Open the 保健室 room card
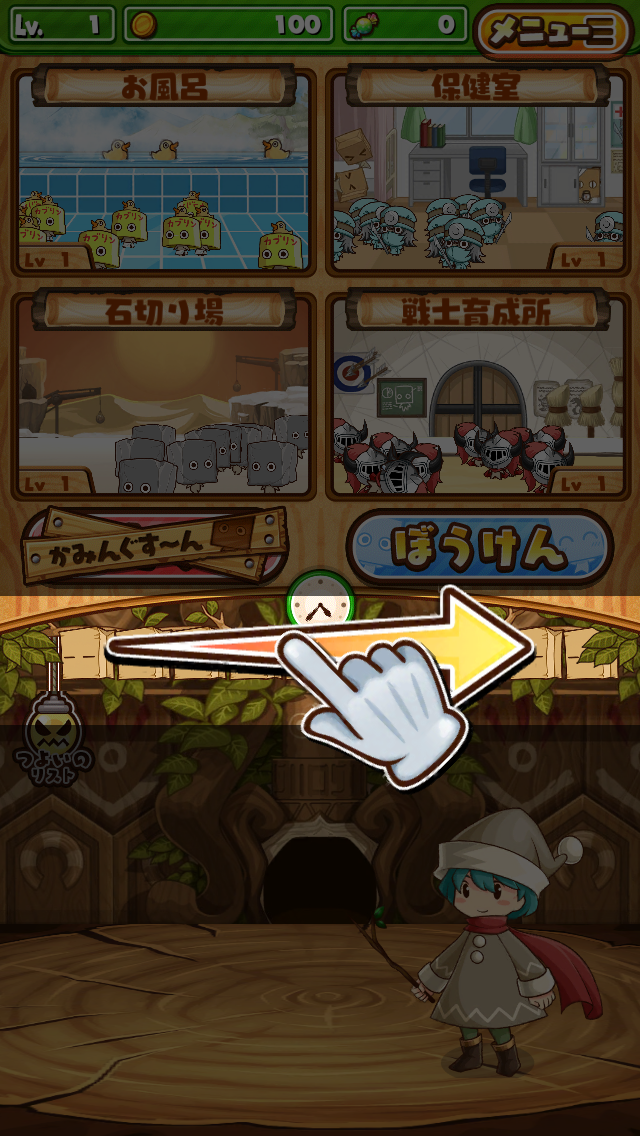The image size is (640, 1136). point(476,170)
